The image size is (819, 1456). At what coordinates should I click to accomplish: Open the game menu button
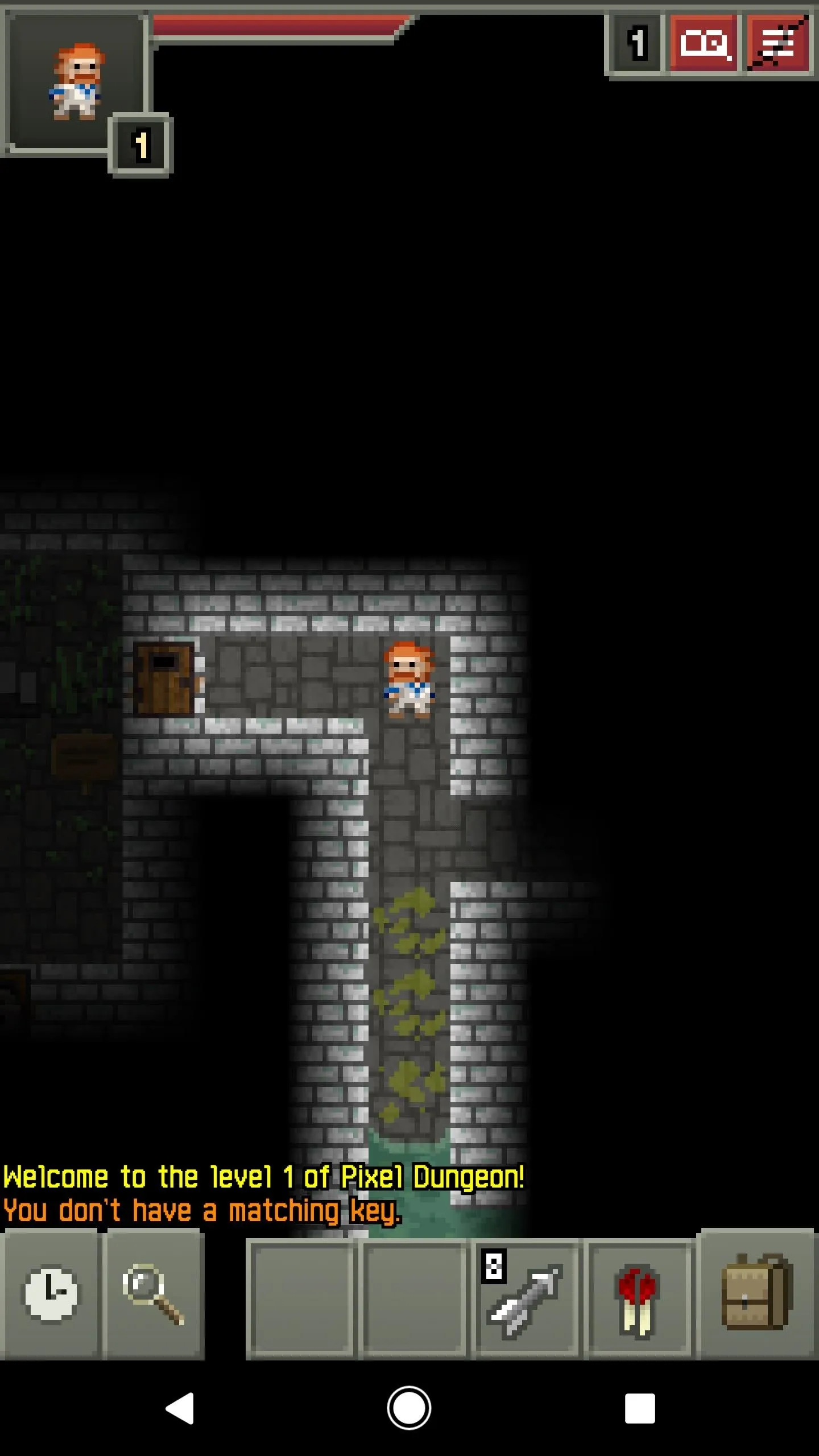pyautogui.click(x=778, y=44)
